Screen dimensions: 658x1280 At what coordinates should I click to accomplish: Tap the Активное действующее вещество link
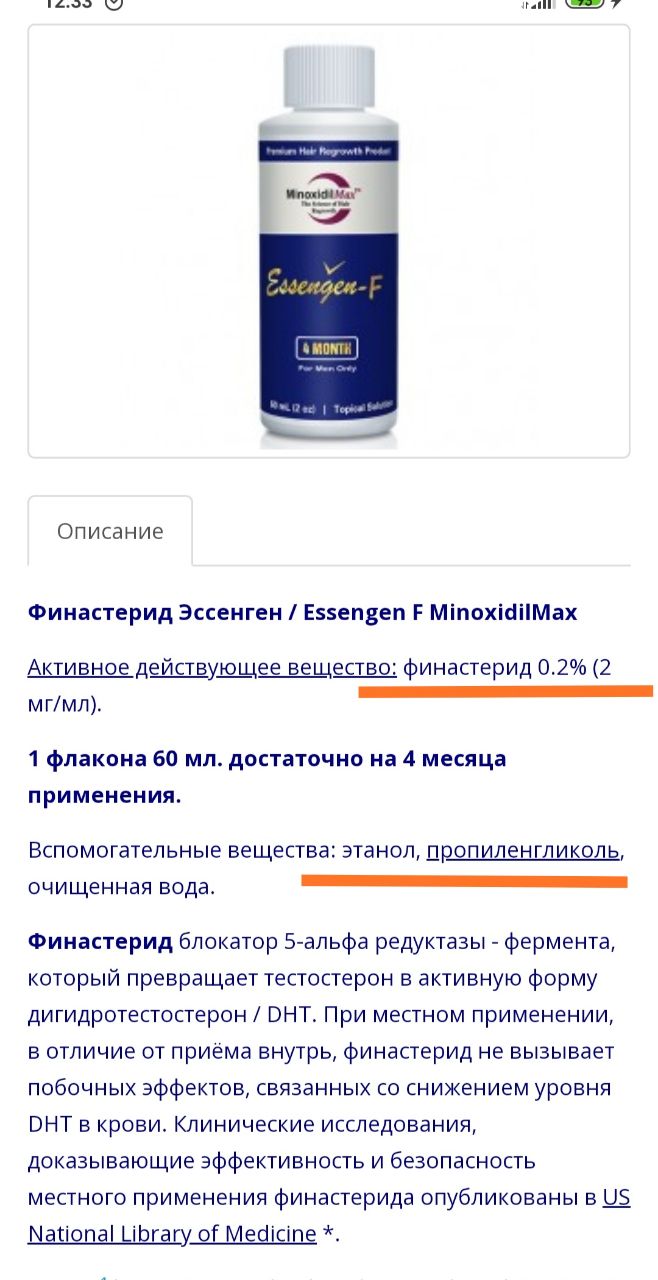pyautogui.click(x=212, y=667)
